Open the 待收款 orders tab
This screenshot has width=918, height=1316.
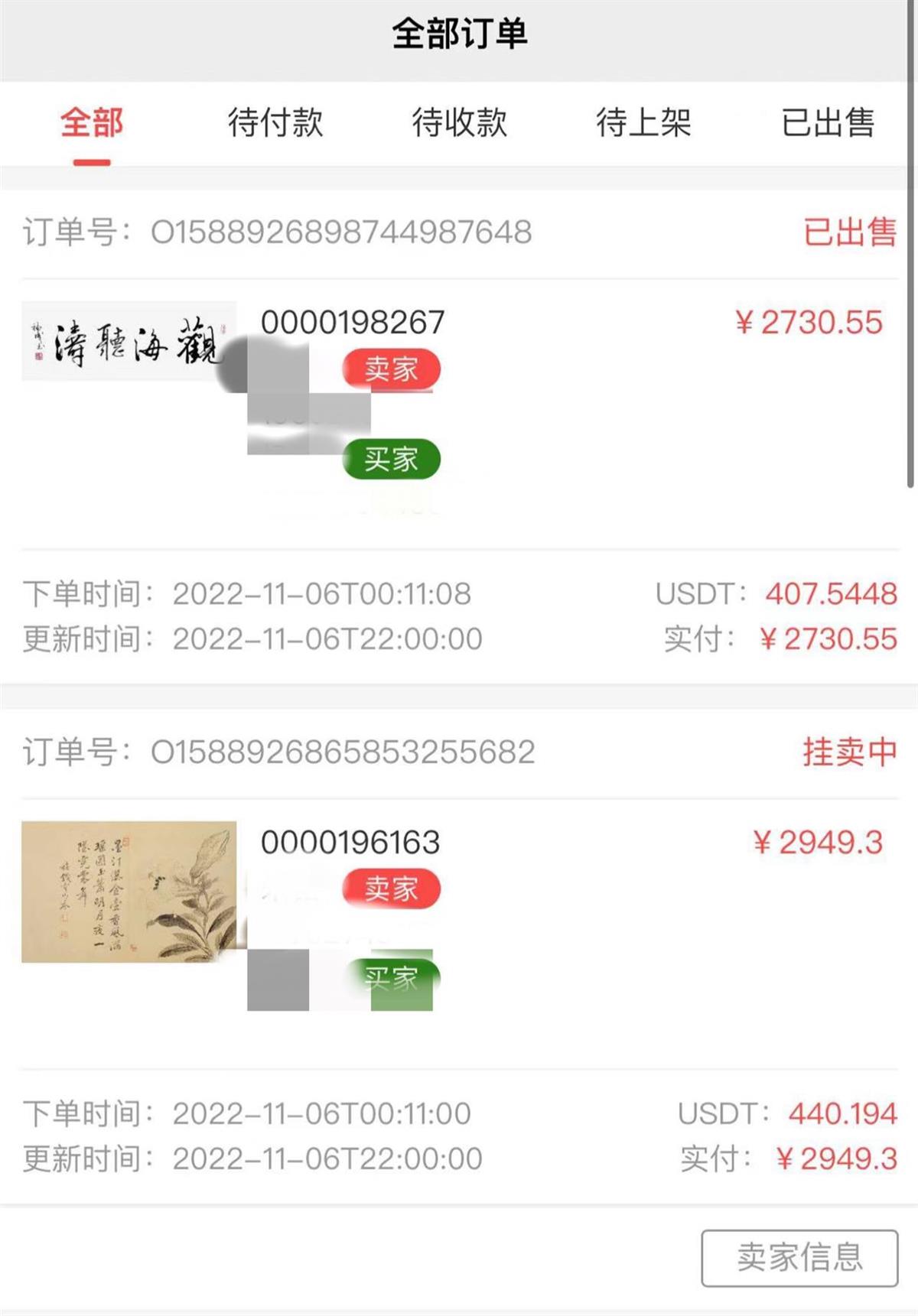pyautogui.click(x=459, y=122)
